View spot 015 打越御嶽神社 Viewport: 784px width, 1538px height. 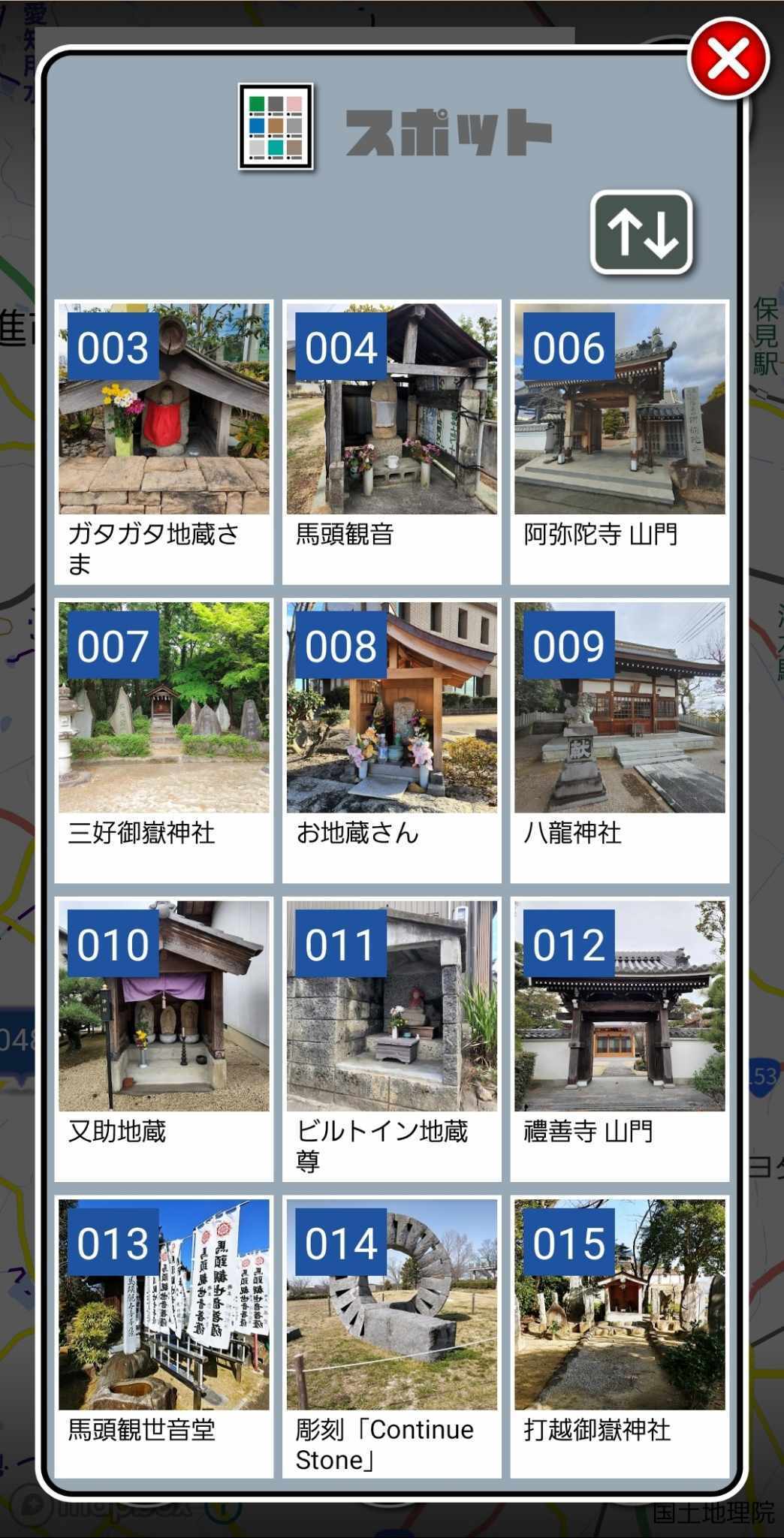(620, 1336)
